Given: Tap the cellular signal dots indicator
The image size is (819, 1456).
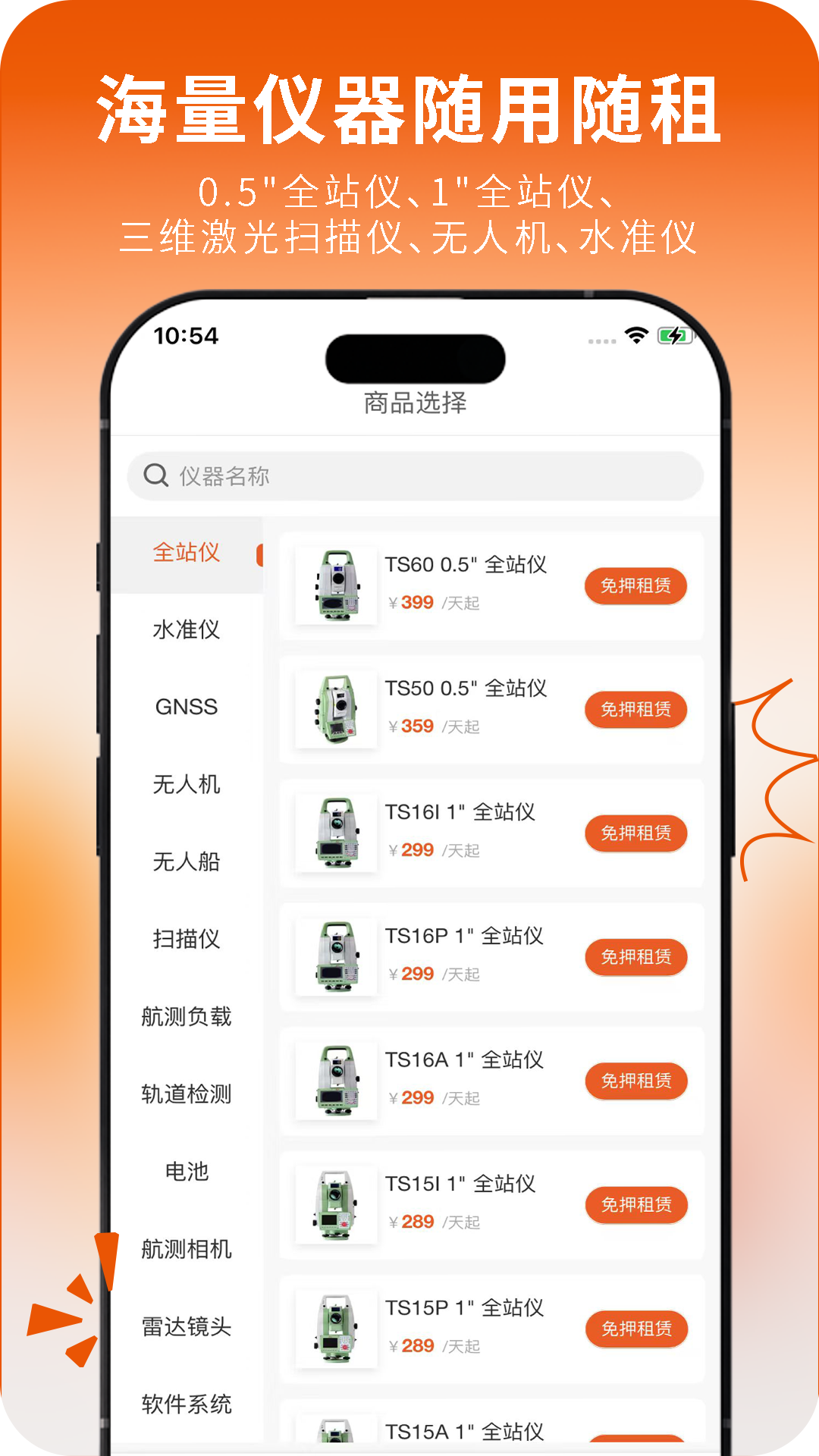Looking at the screenshot, I should [x=601, y=341].
